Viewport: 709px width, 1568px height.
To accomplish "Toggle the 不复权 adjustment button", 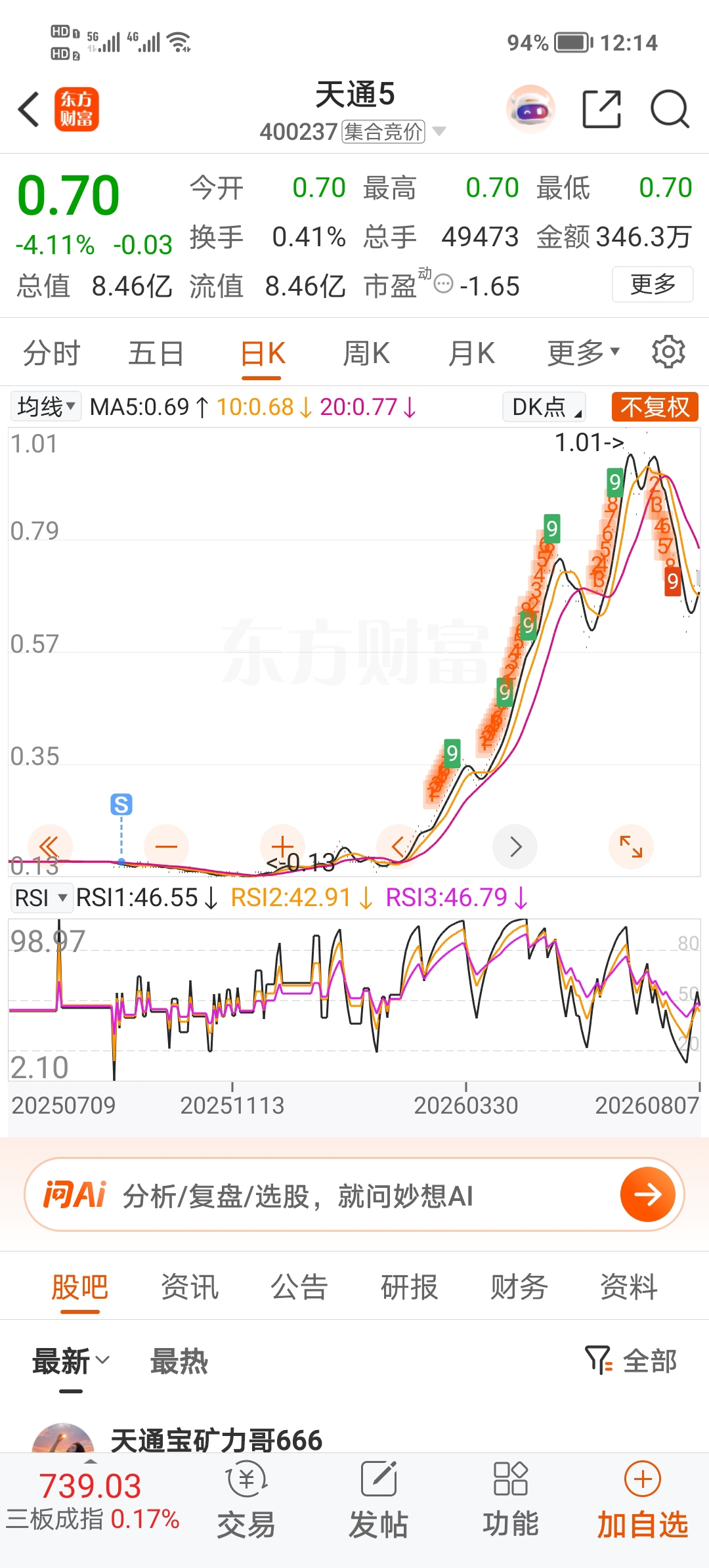I will pyautogui.click(x=655, y=406).
